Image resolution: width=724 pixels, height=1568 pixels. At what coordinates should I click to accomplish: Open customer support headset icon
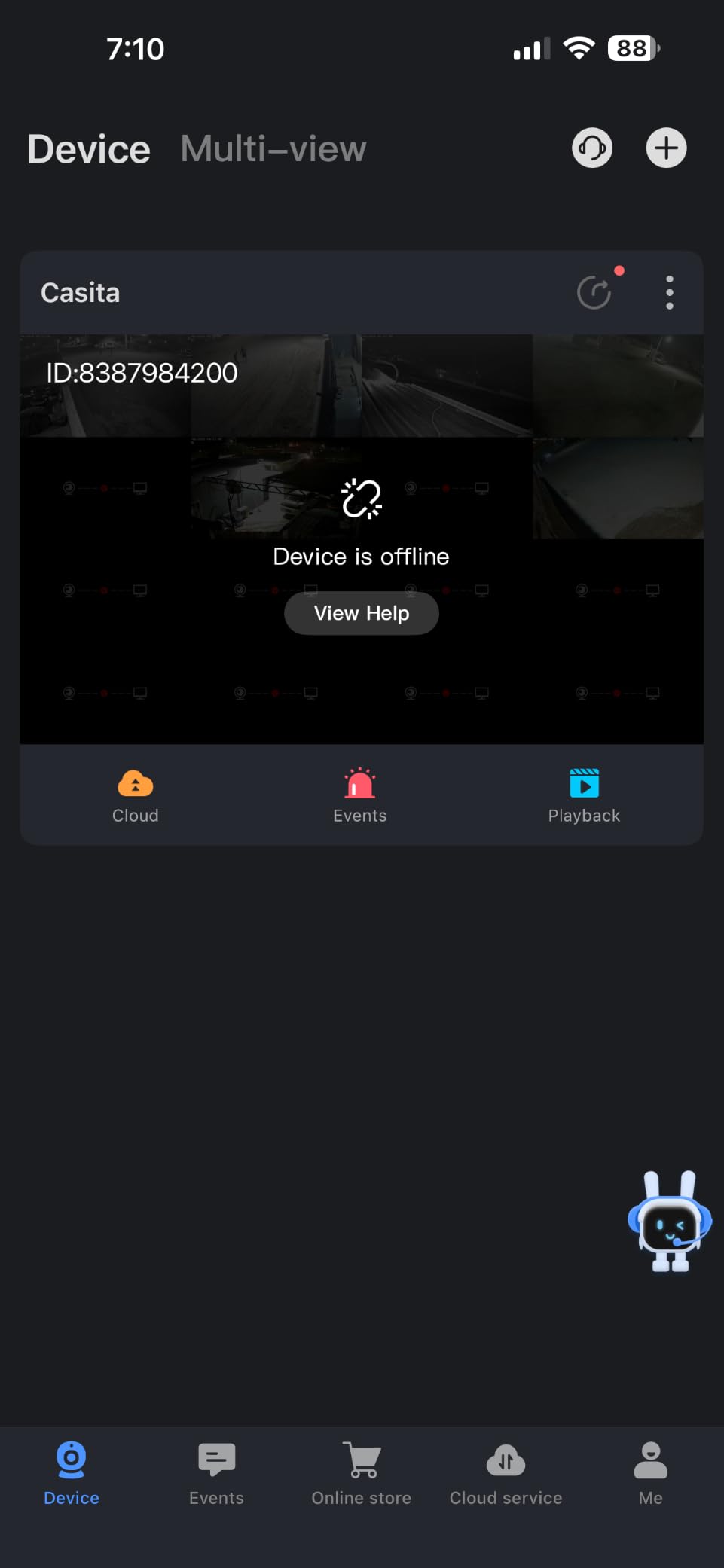pos(592,148)
